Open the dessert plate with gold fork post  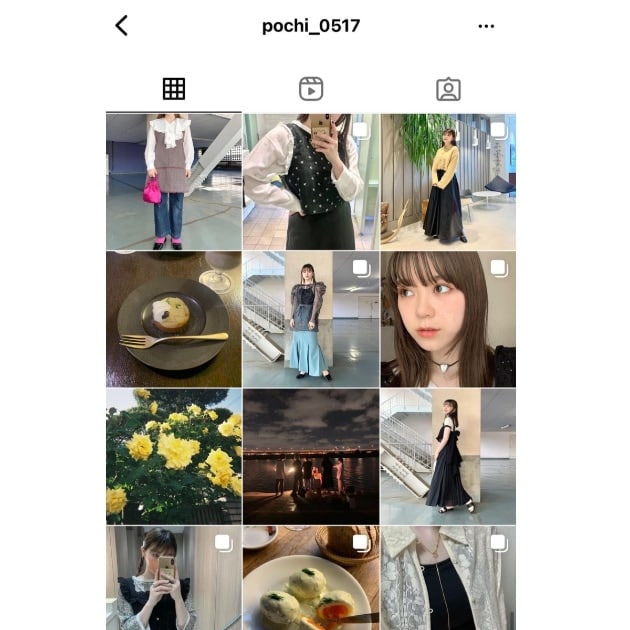pyautogui.click(x=174, y=319)
